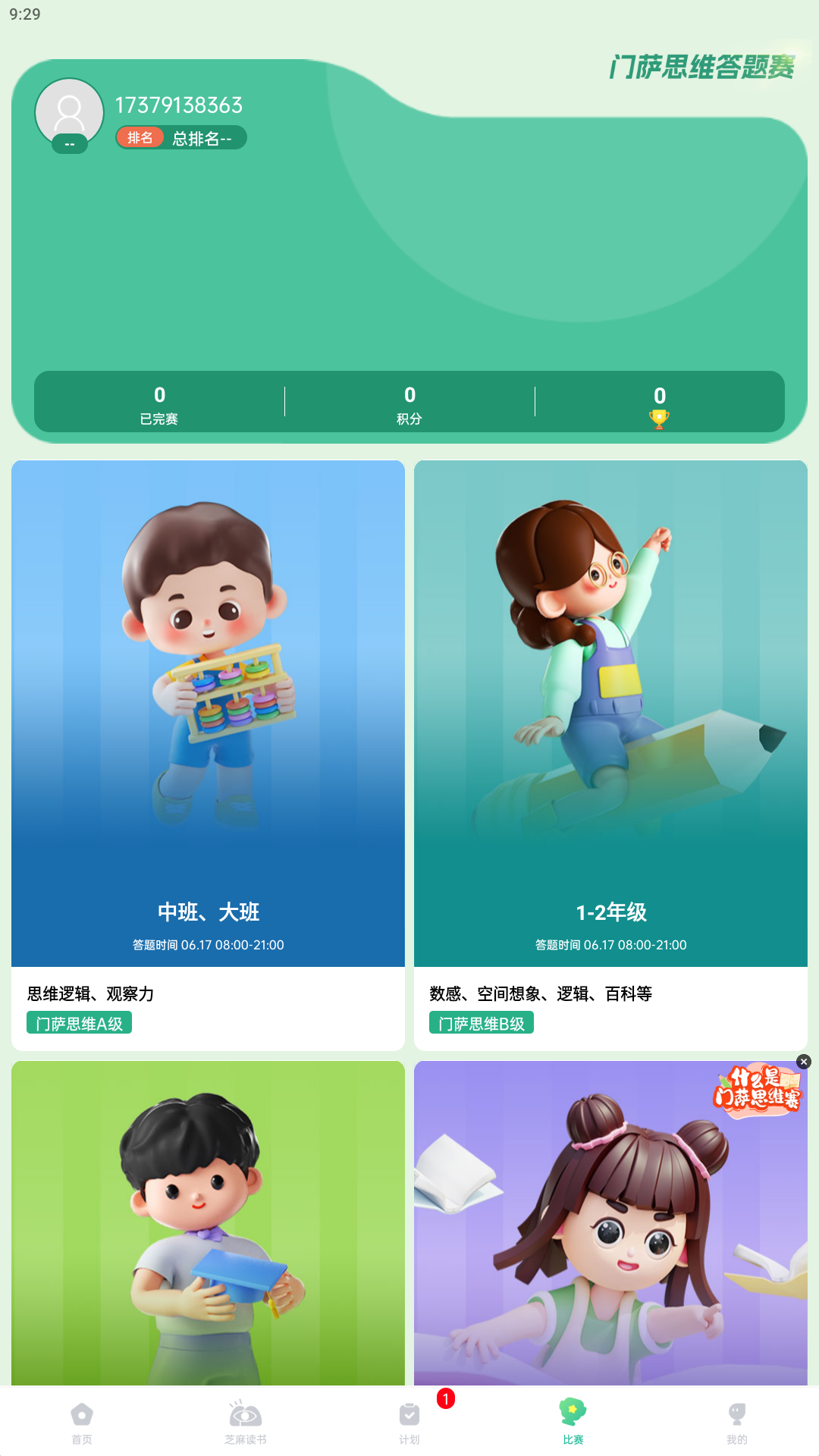Screen dimensions: 819x1456
Task: Open the boy with graduation cap card
Action: (208, 1222)
